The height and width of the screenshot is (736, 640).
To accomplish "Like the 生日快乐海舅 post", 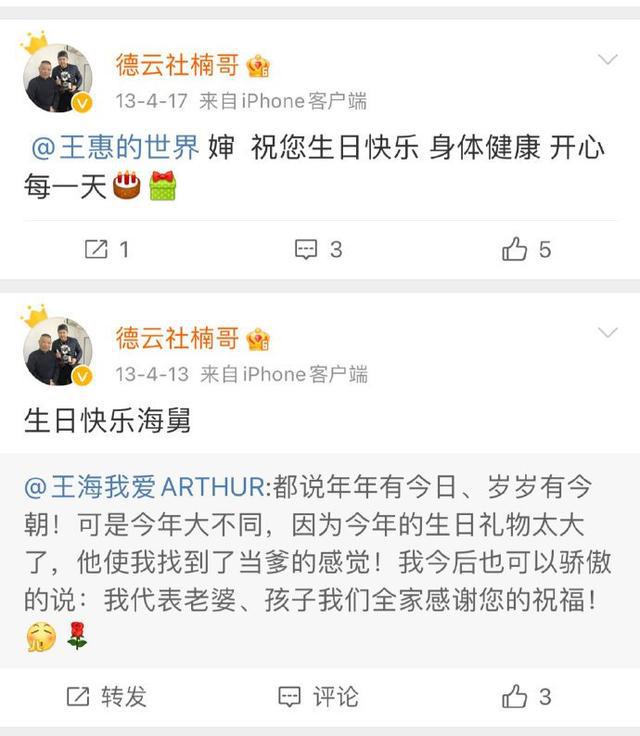I will [527, 696].
